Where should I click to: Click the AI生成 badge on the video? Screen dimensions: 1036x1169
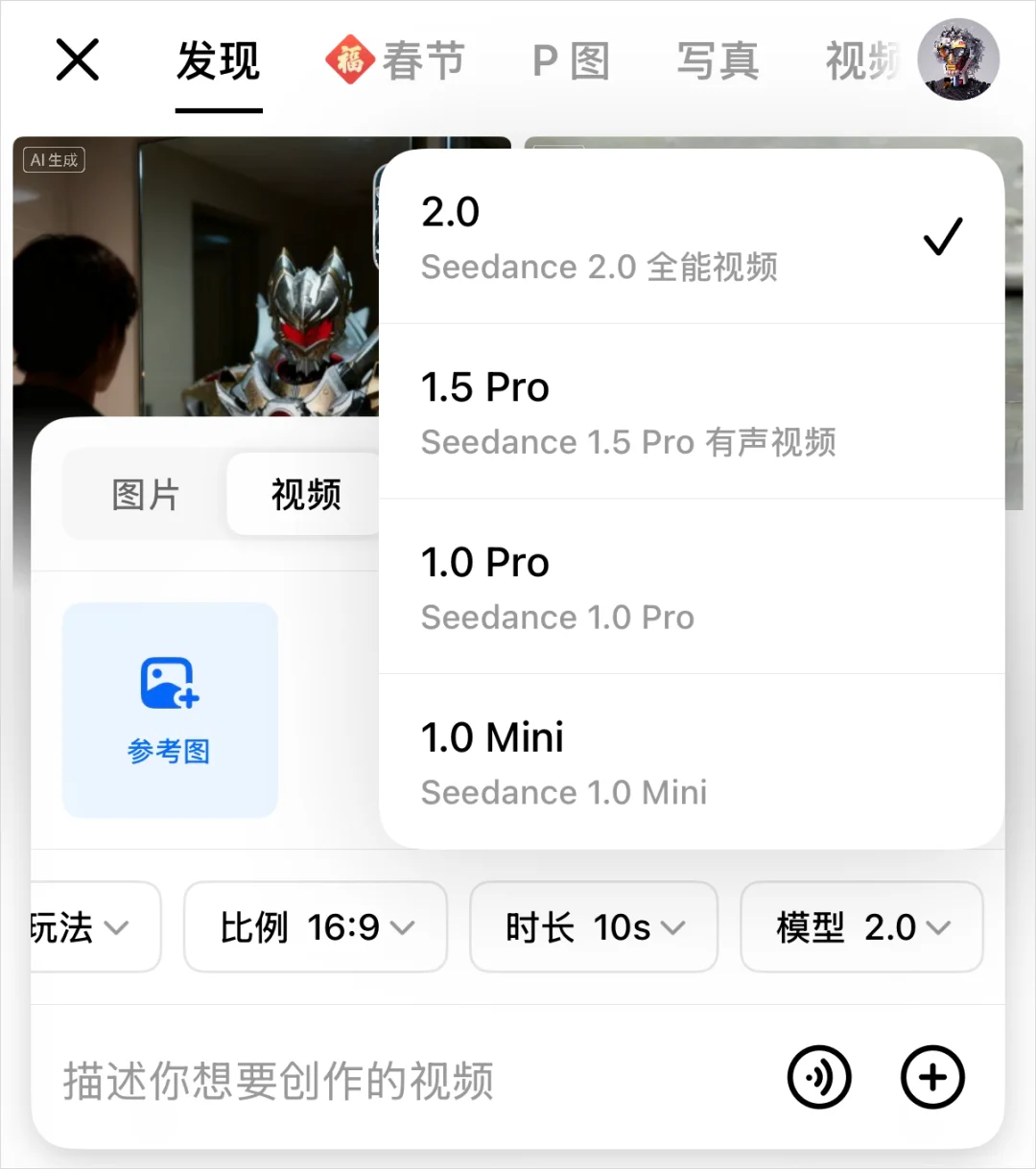coord(54,159)
